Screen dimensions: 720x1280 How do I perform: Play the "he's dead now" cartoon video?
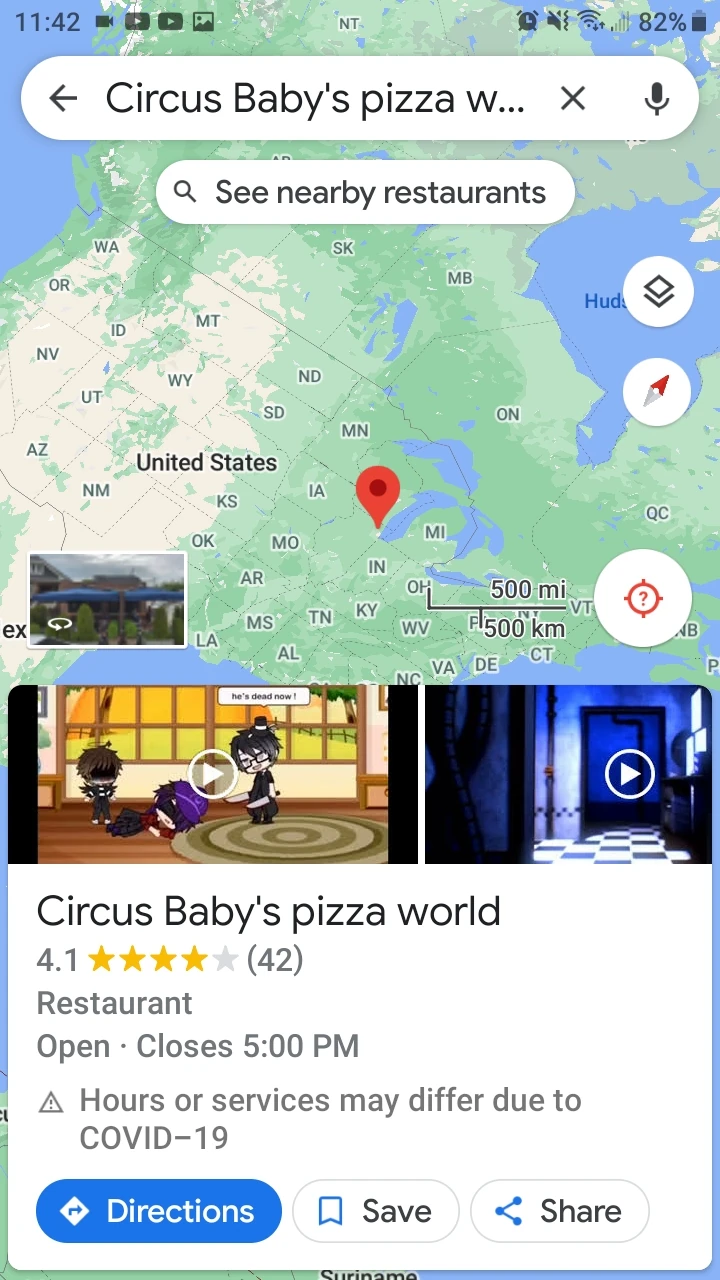pyautogui.click(x=212, y=774)
